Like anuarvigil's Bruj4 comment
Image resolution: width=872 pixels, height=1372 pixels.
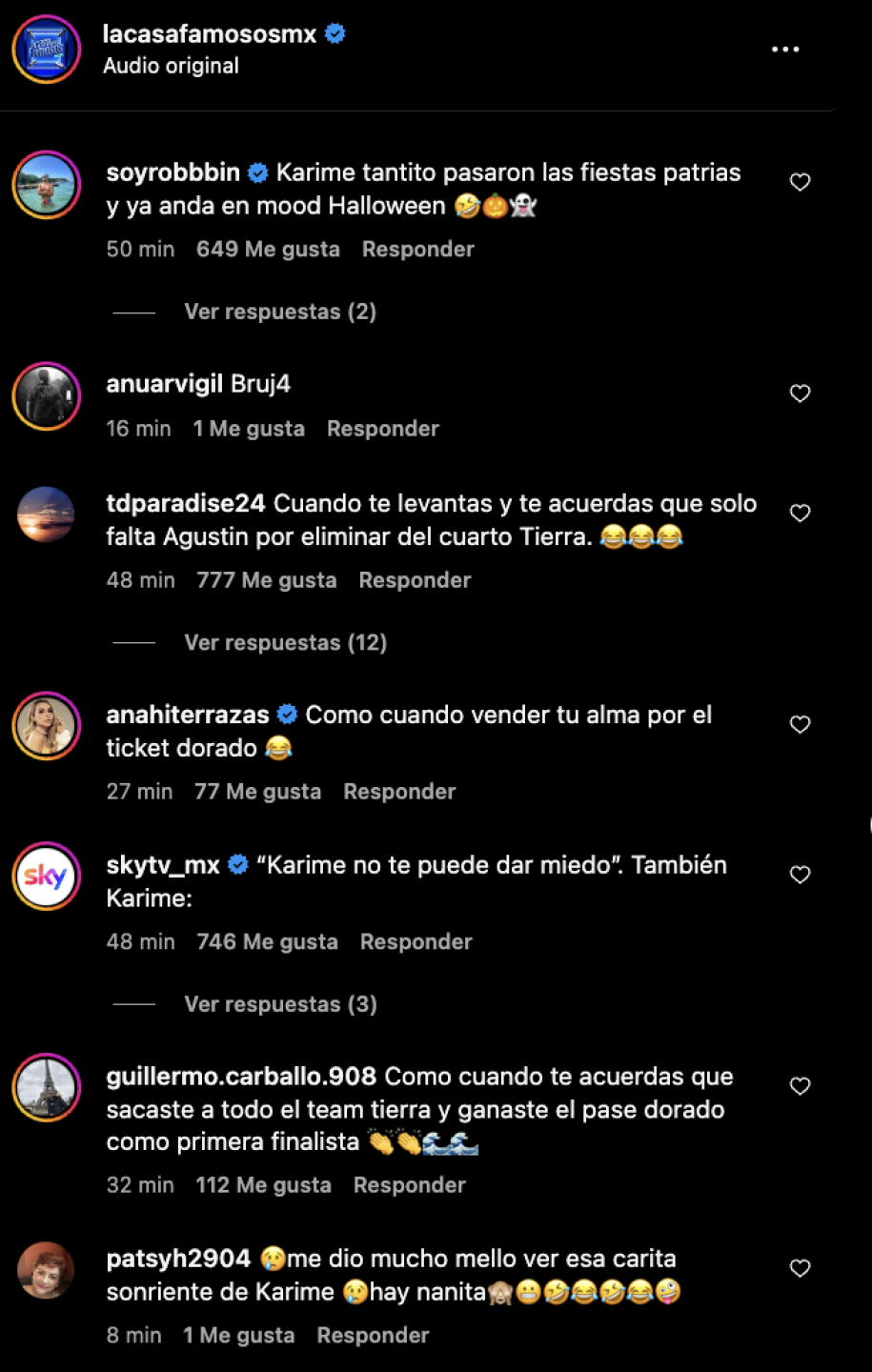tap(801, 393)
